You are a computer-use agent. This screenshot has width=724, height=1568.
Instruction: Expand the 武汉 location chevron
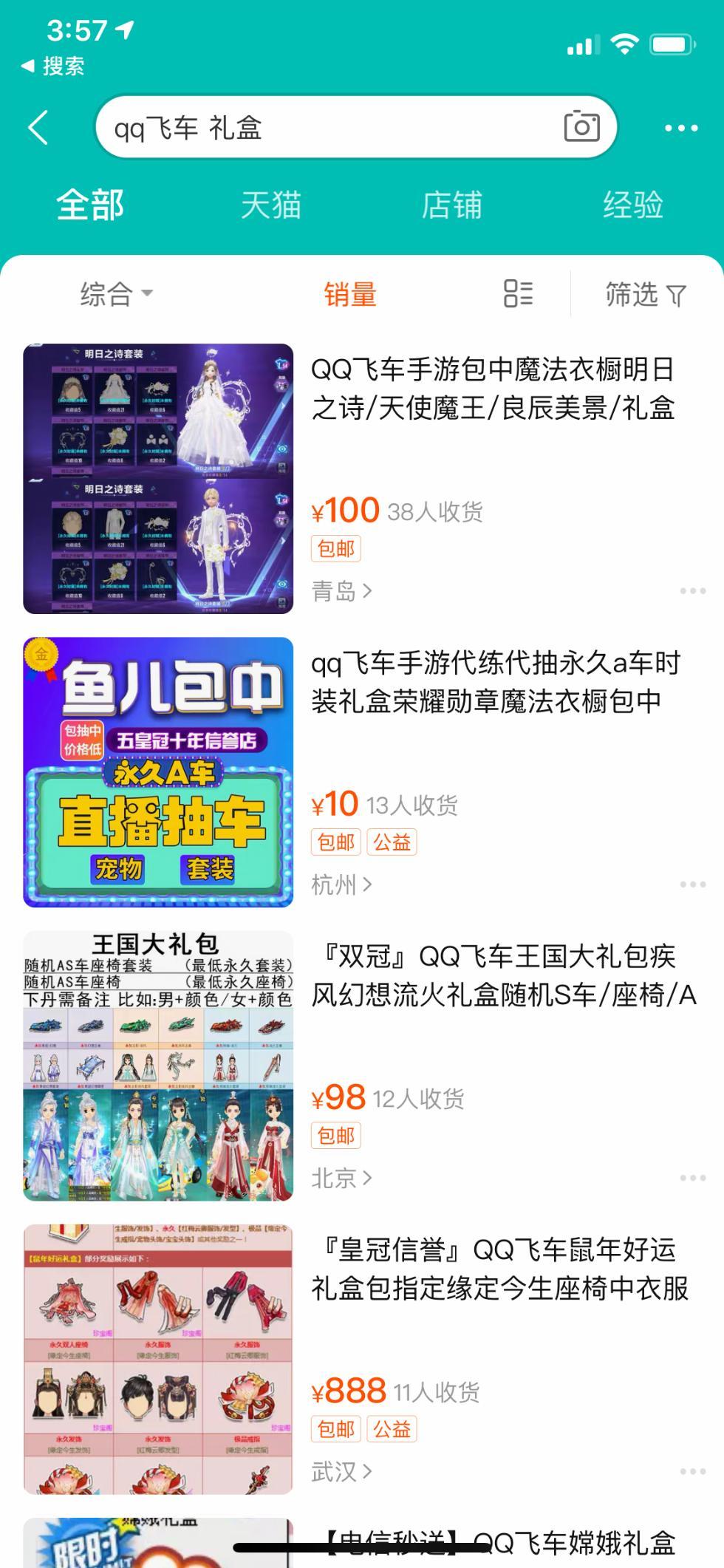368,1471
